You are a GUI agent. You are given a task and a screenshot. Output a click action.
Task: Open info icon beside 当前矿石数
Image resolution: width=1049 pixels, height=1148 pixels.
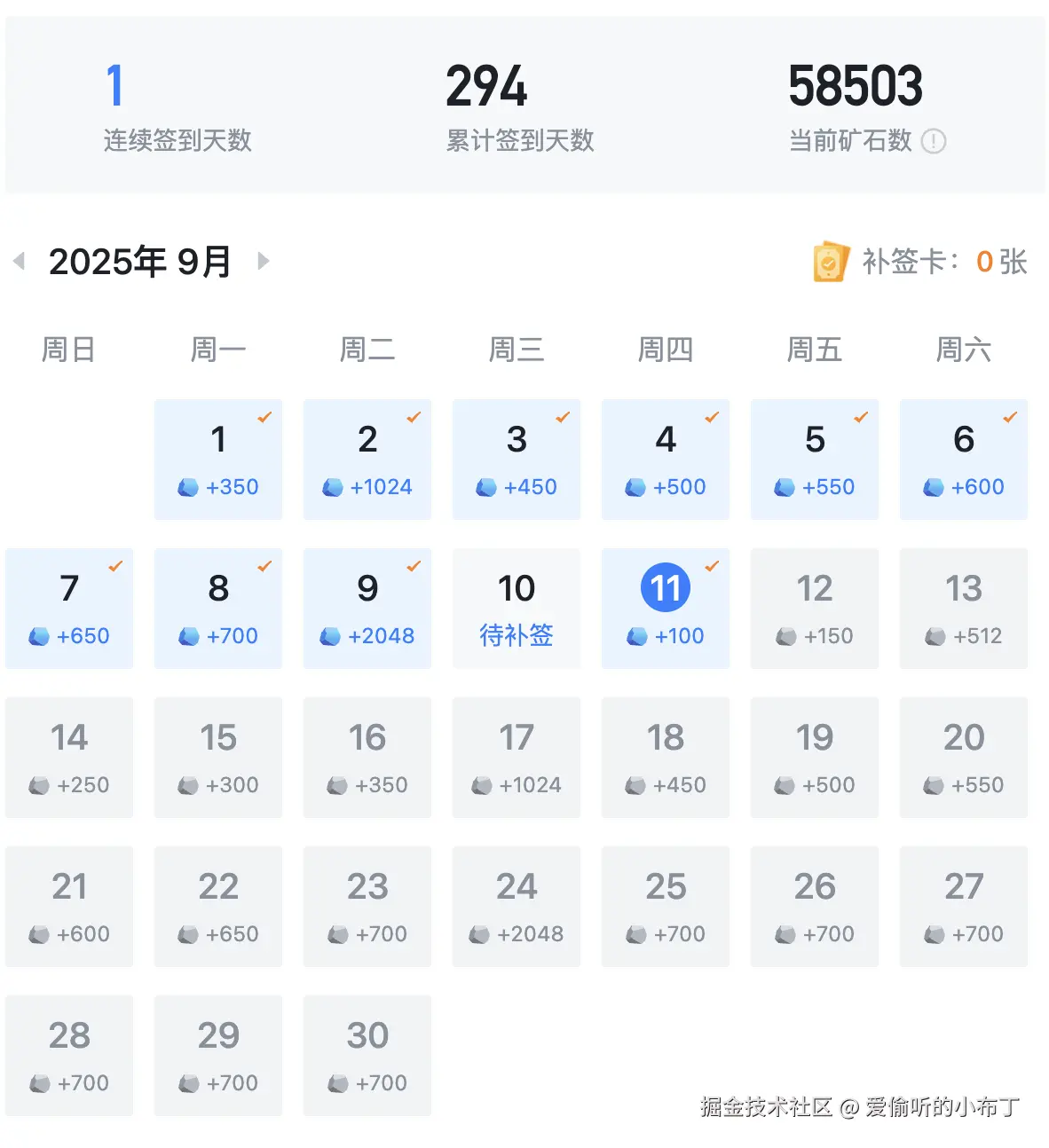tap(934, 141)
